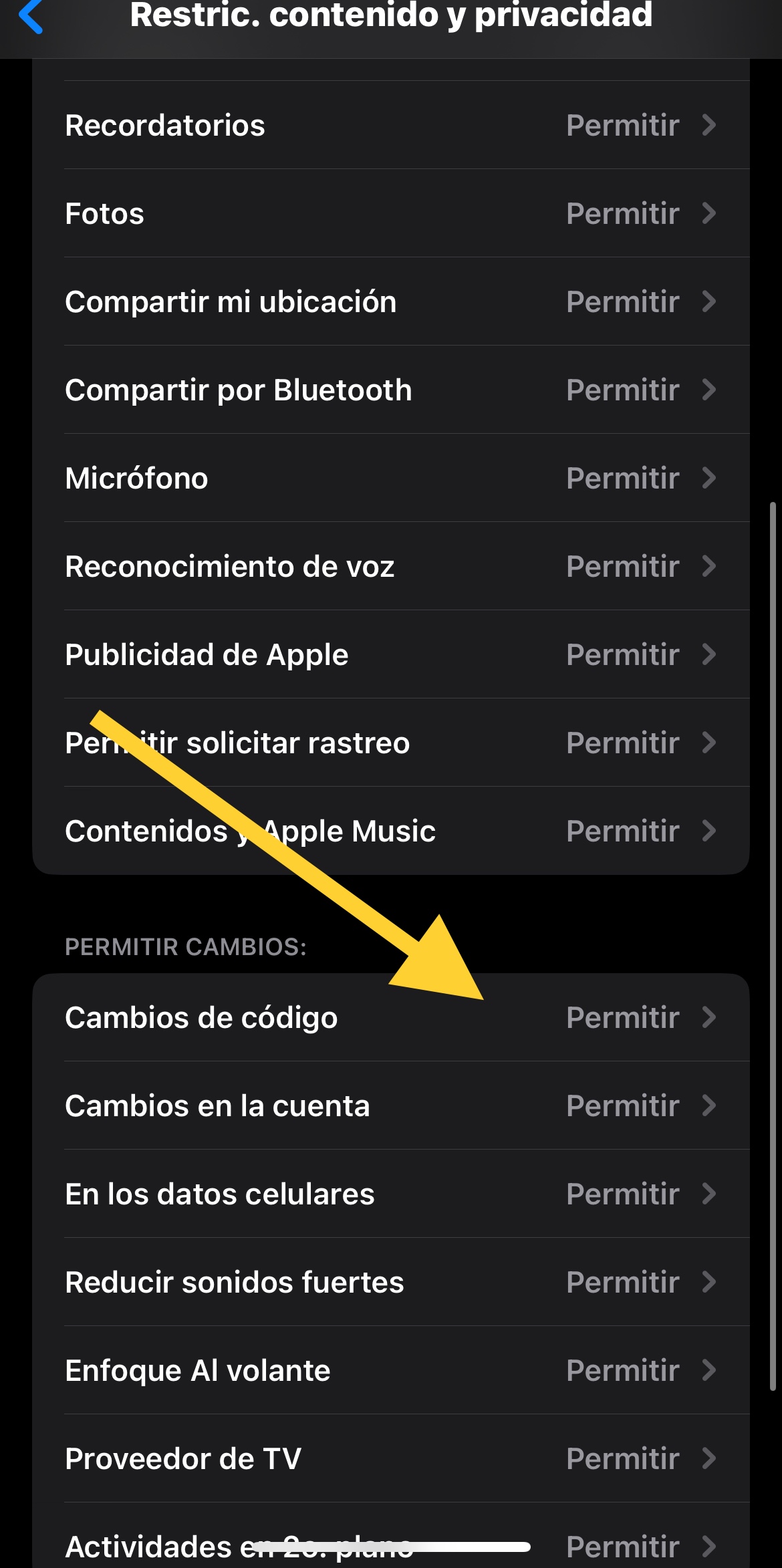Open Micrófono restrictions
The height and width of the screenshot is (1568, 782).
391,479
